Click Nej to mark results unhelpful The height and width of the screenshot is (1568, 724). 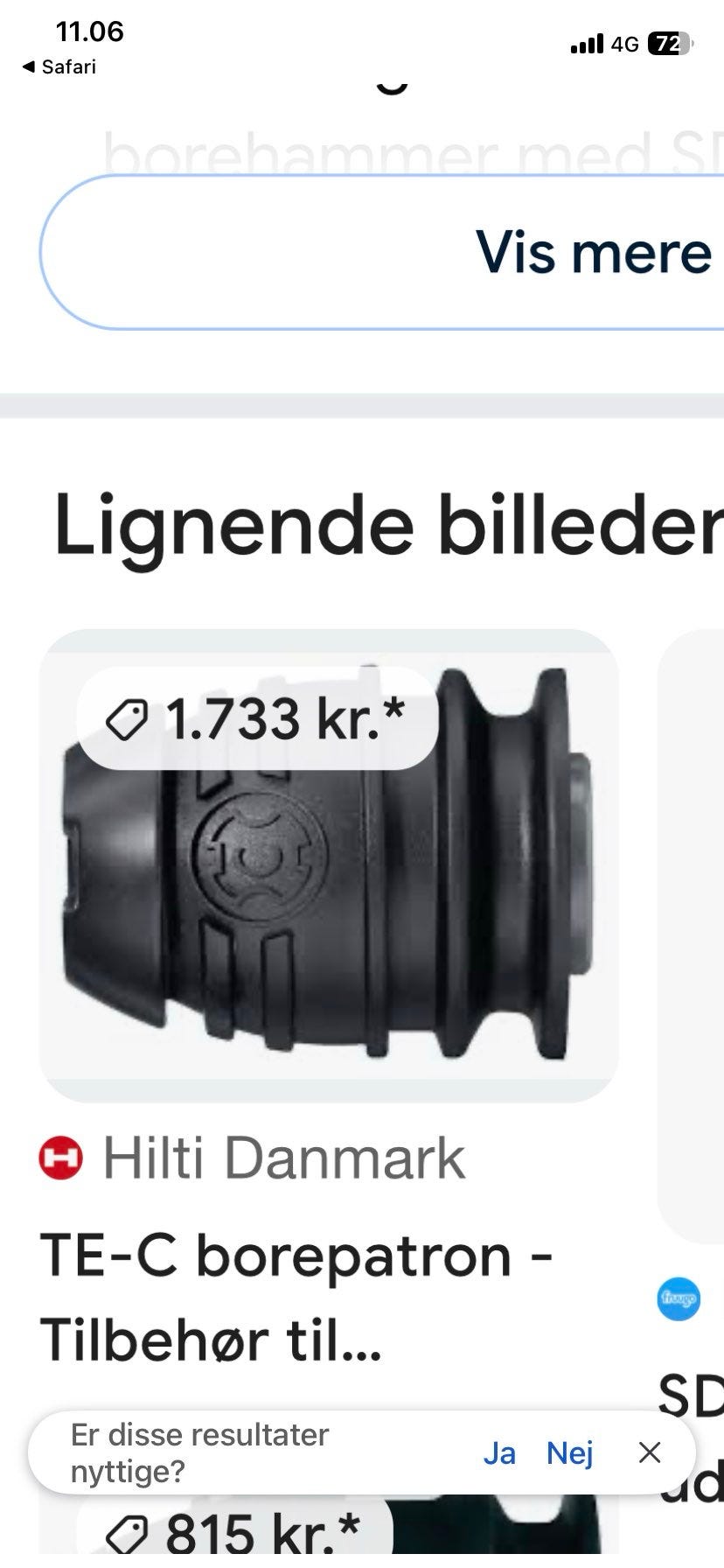coord(569,1452)
